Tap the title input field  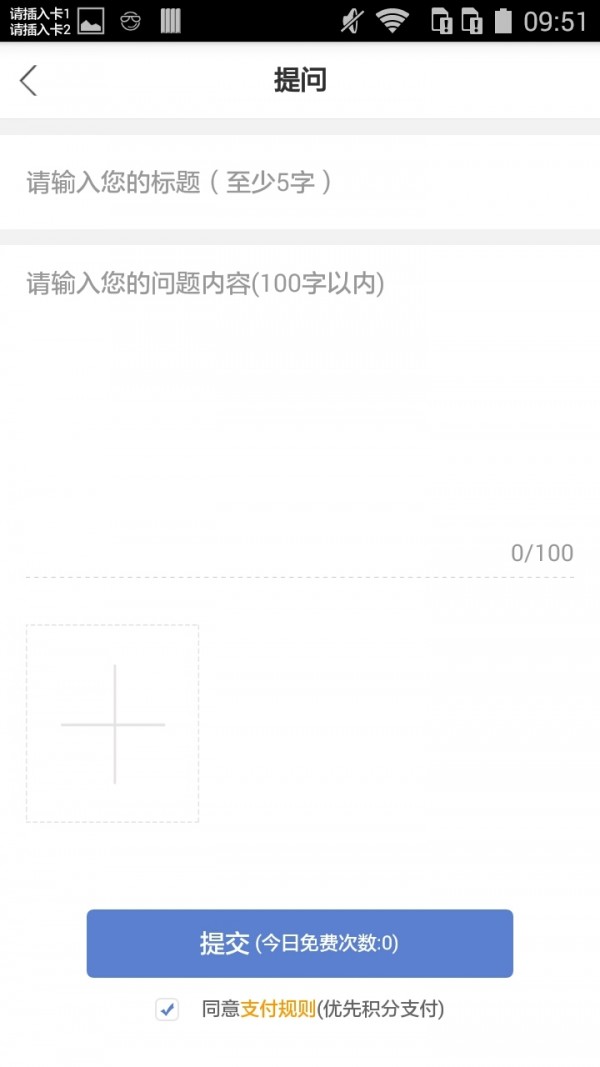click(300, 182)
